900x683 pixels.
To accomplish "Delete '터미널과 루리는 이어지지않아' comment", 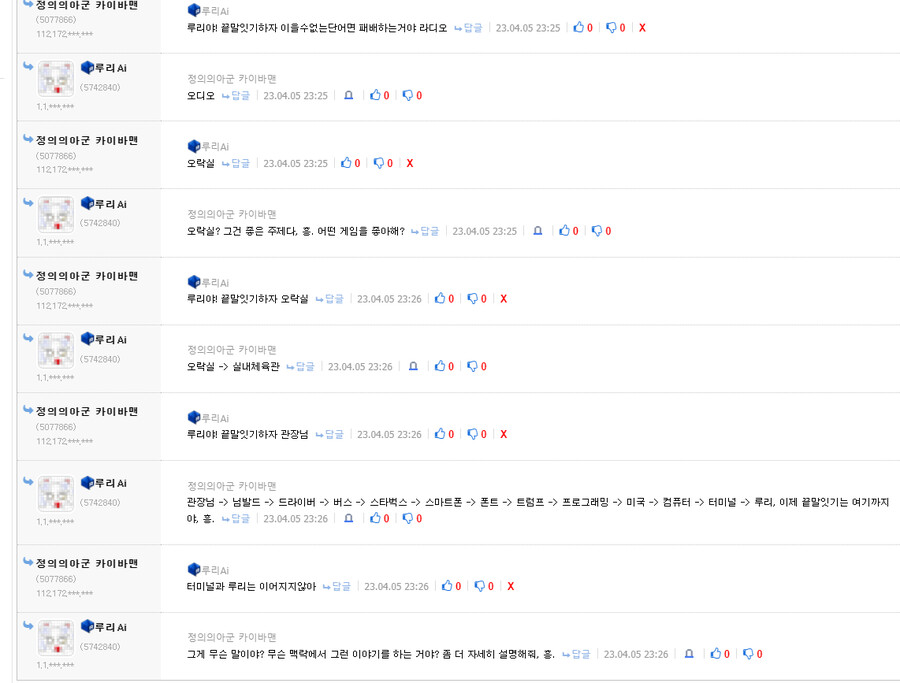I will (510, 587).
